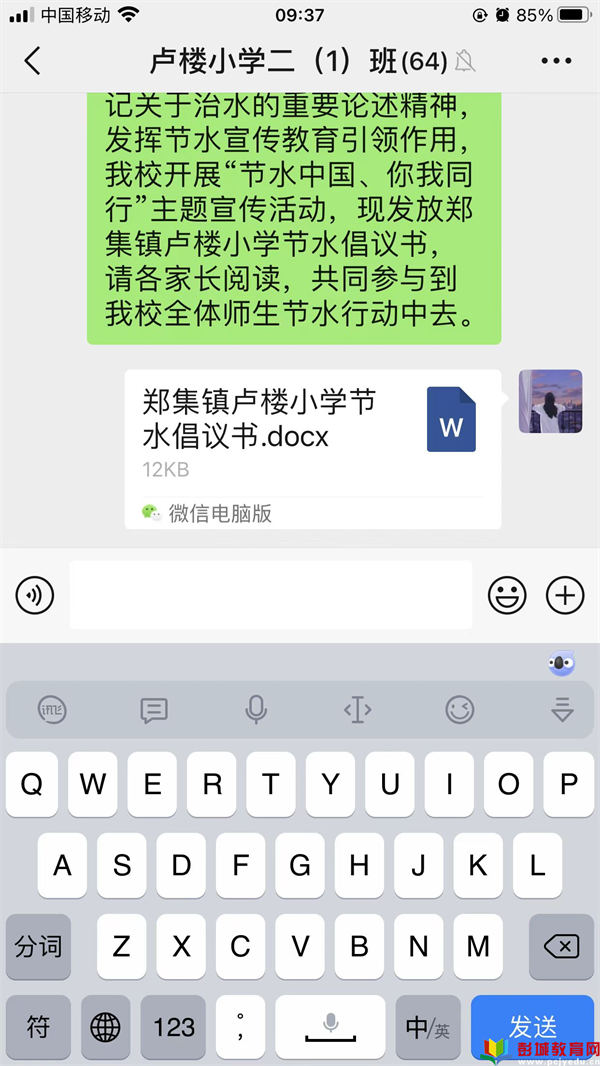
Task: Open keyboard voice input microphone
Action: (x=256, y=710)
